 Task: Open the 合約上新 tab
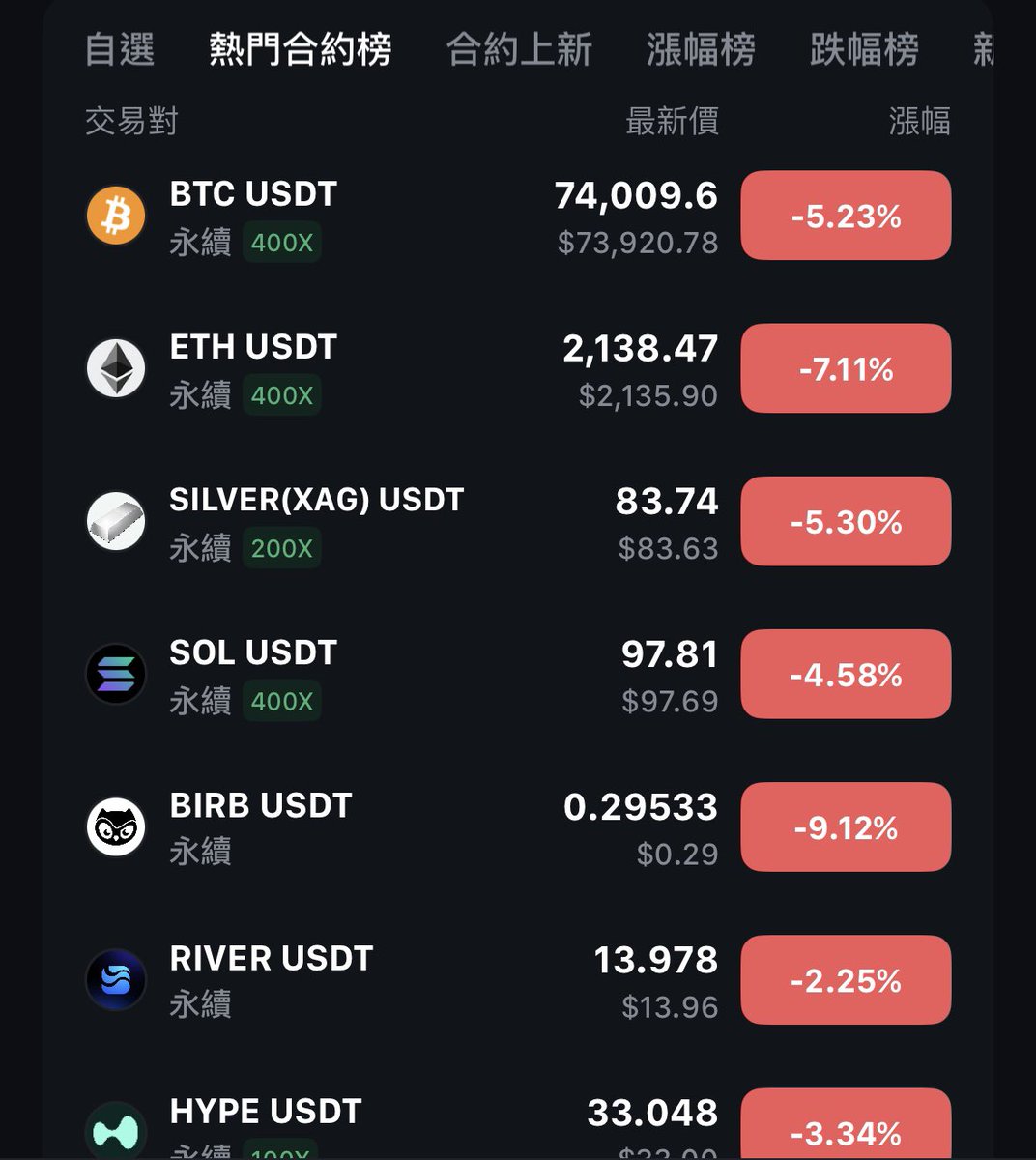tap(519, 49)
